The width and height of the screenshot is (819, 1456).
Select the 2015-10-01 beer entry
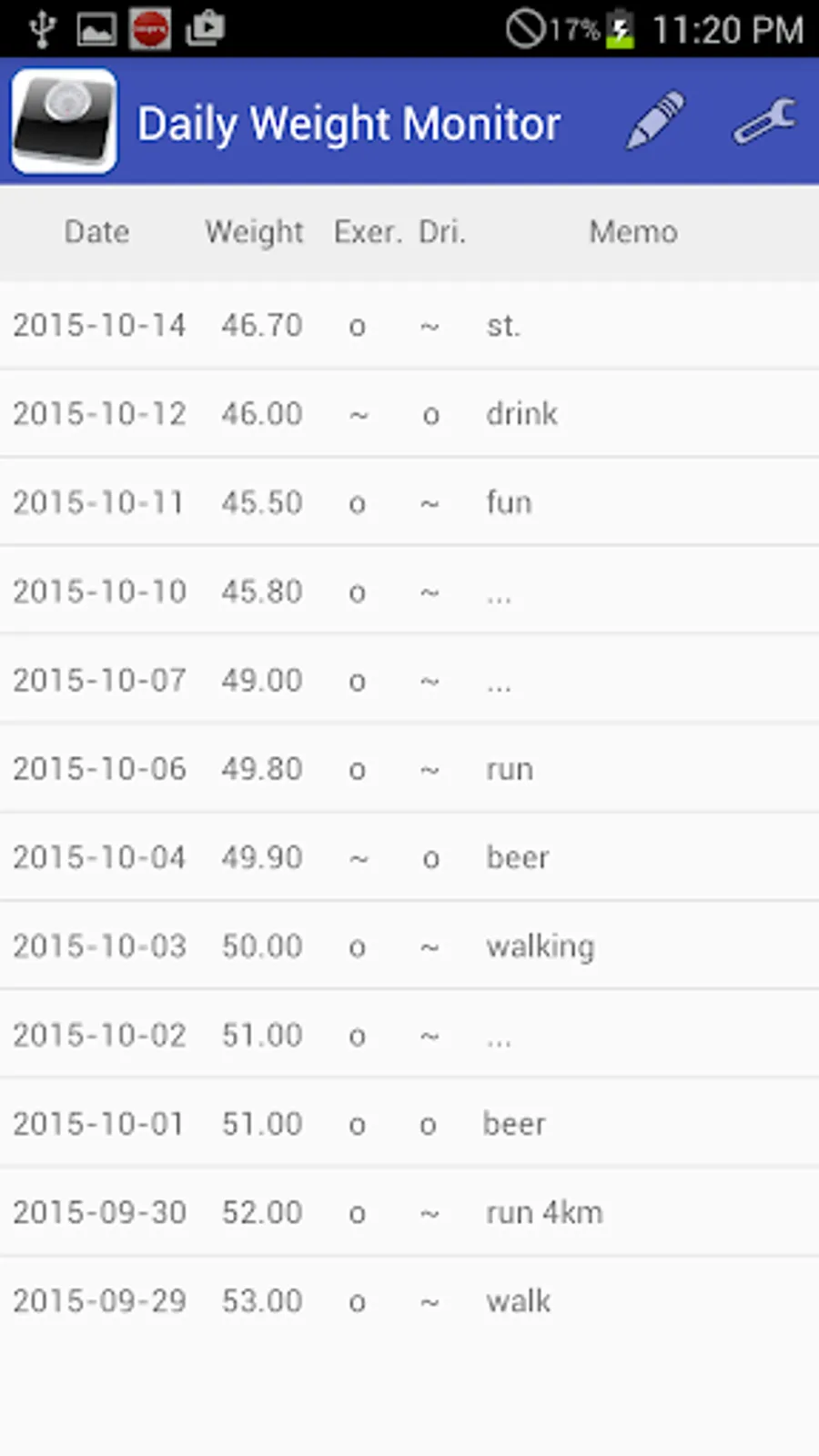click(x=409, y=1124)
